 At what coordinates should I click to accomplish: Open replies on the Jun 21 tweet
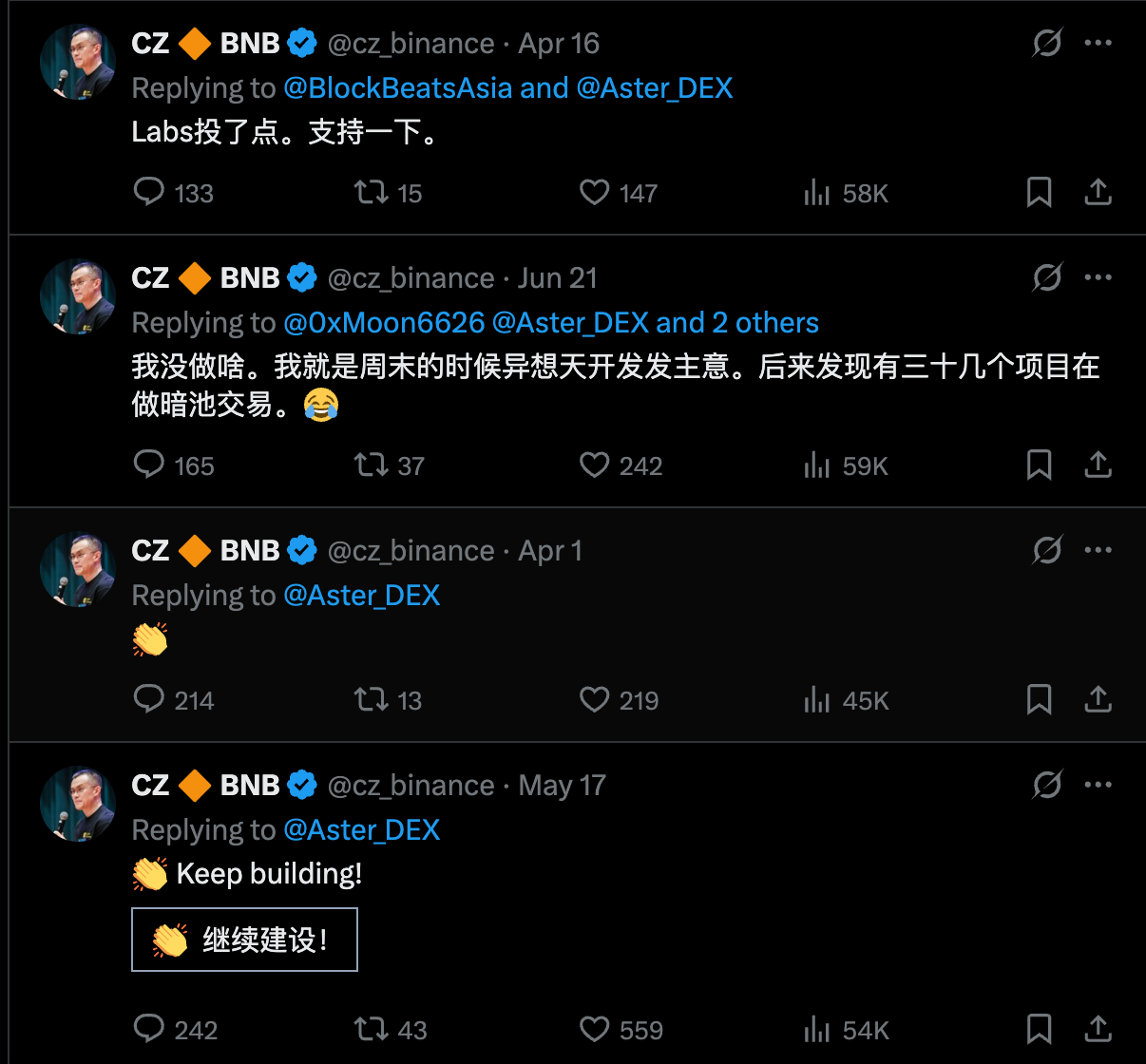coord(149,465)
